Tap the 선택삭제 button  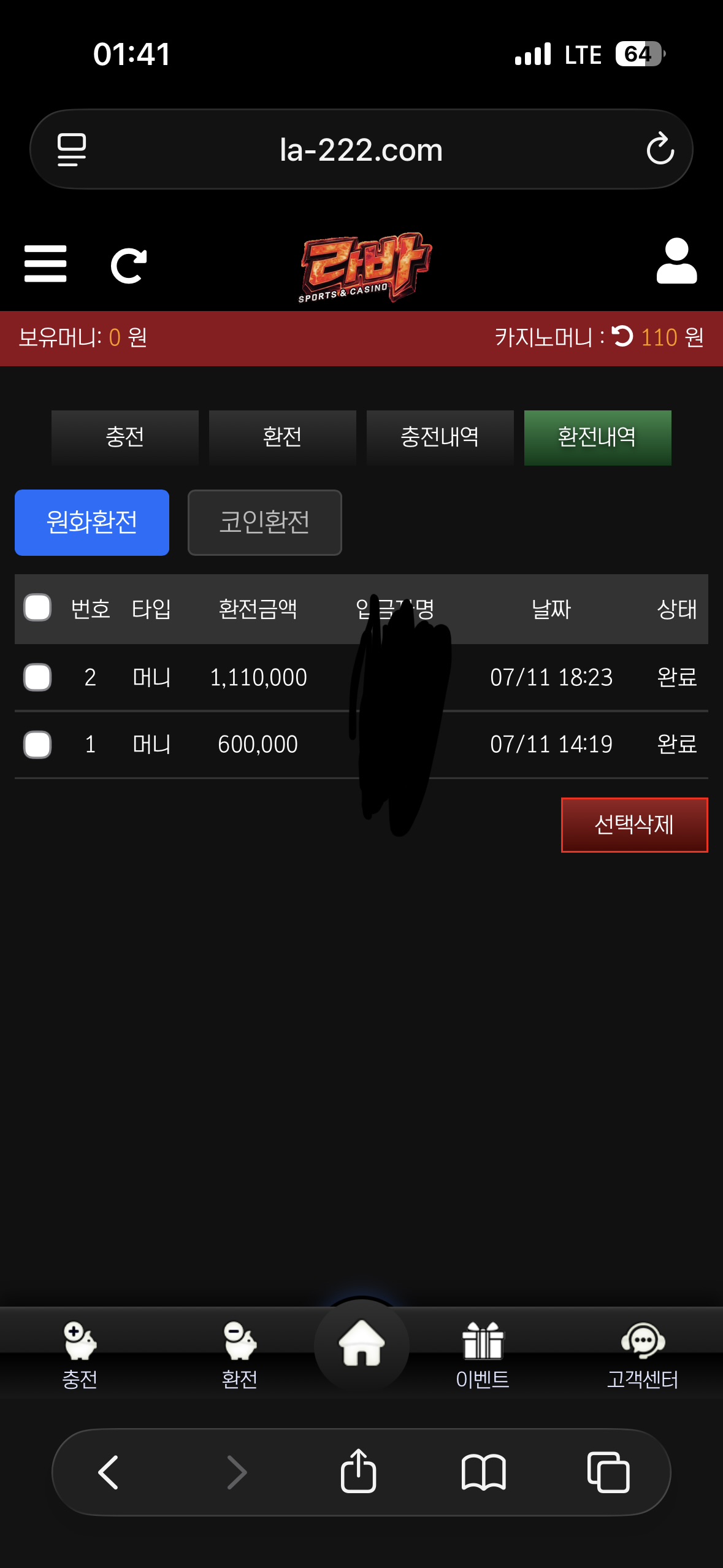(635, 825)
